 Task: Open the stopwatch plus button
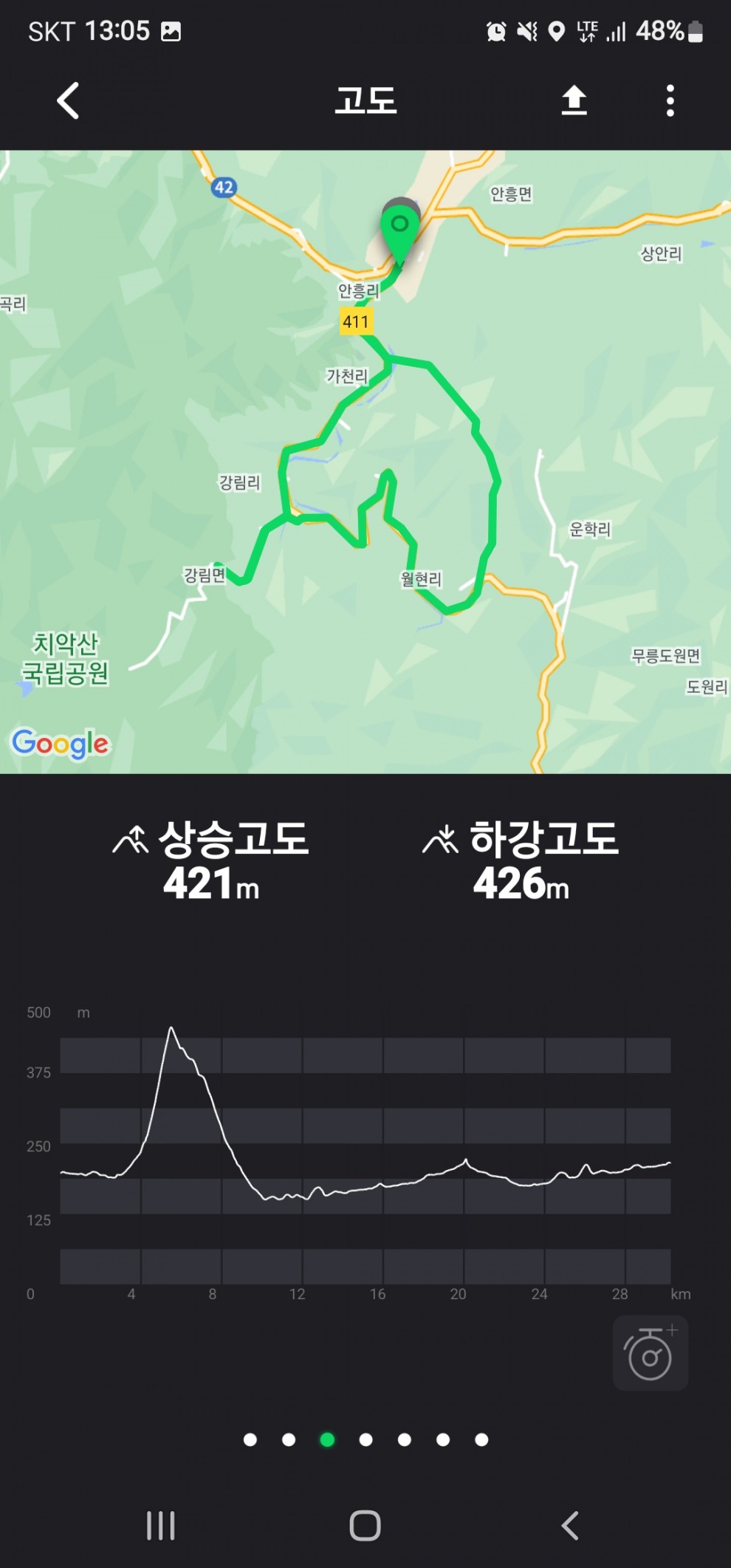651,1353
